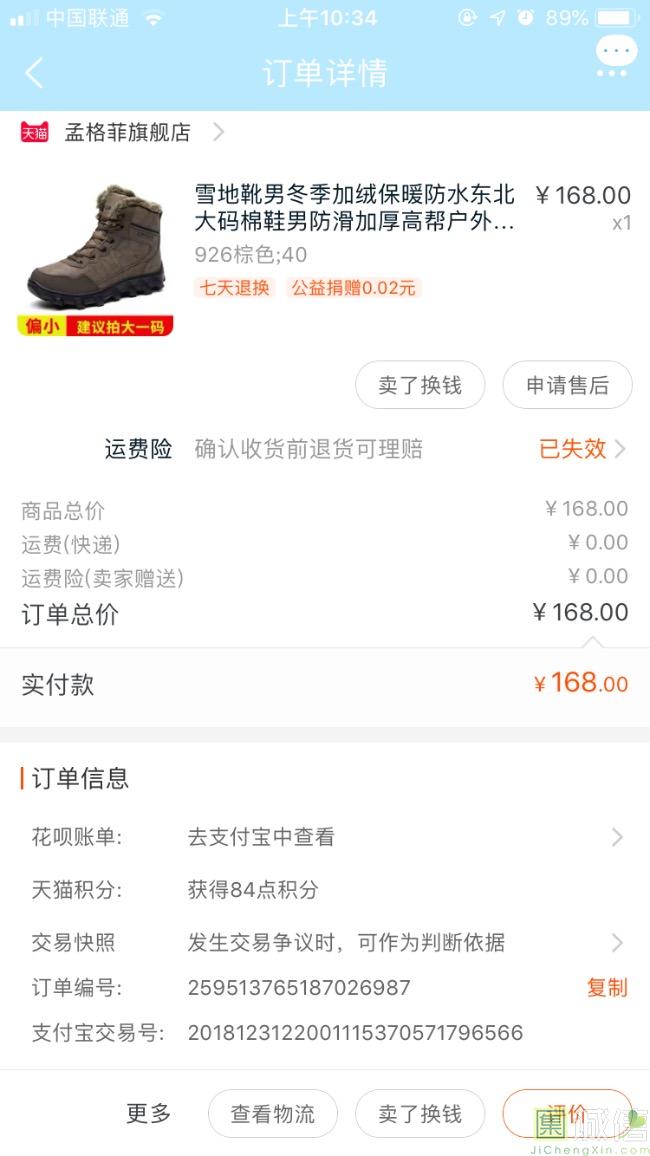Open the 交易快照 transaction snapshot
This screenshot has width=650, height=1156.
coord(327,942)
